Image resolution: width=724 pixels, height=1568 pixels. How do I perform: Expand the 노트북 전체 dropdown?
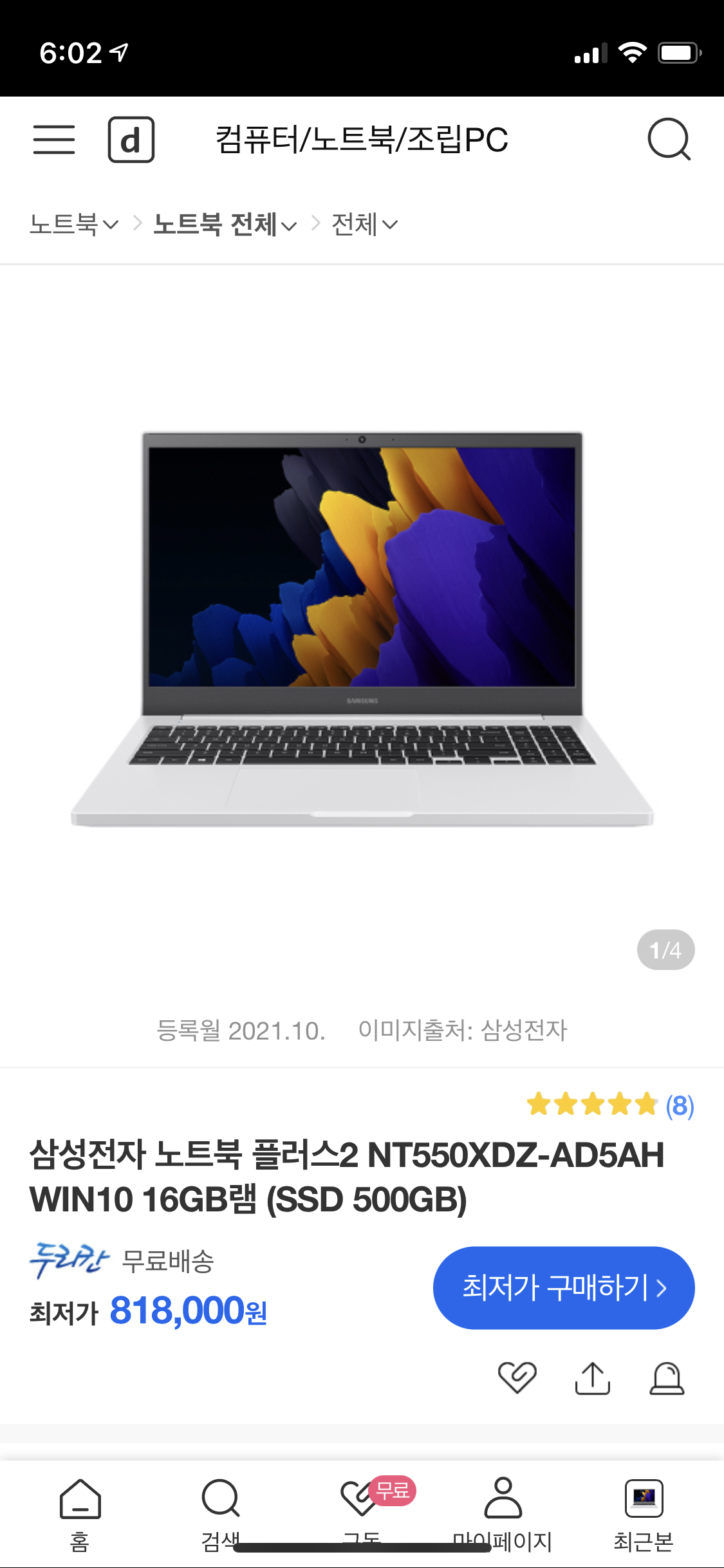[225, 225]
